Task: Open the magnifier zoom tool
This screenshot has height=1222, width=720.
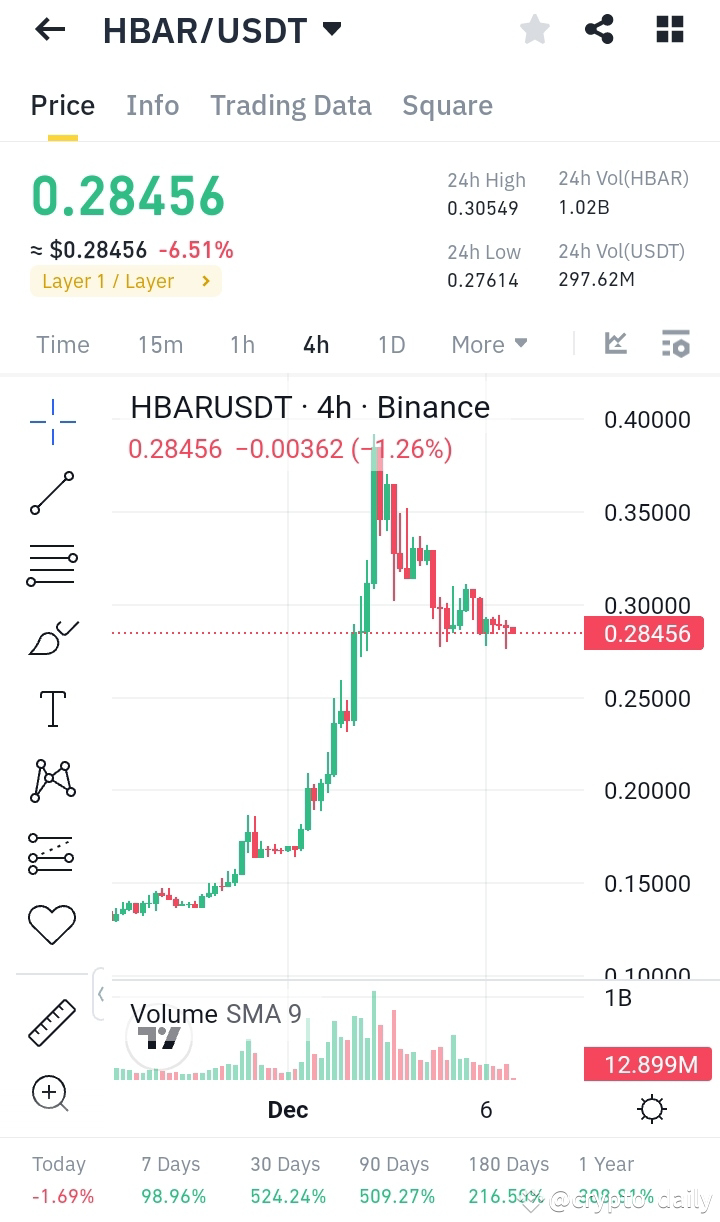Action: pos(50,1094)
